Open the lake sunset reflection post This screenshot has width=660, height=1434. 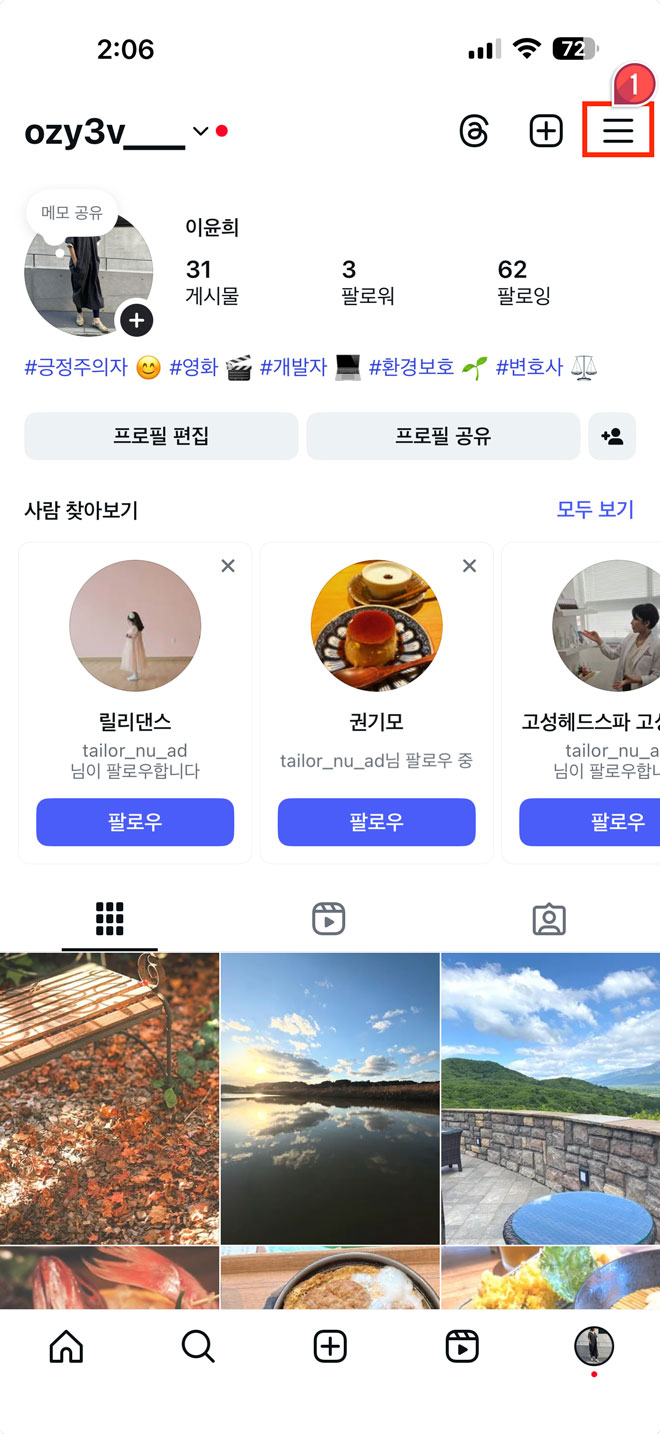pyautogui.click(x=330, y=1098)
